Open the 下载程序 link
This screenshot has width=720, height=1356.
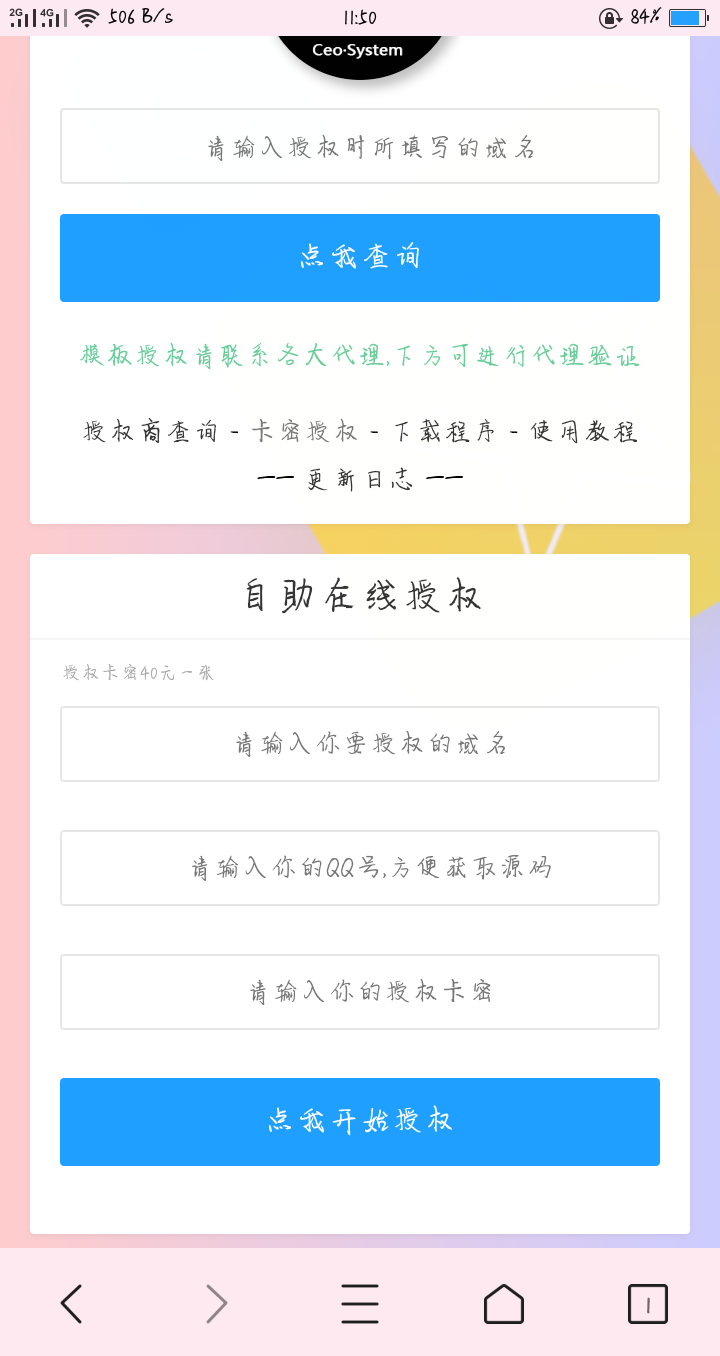click(444, 432)
